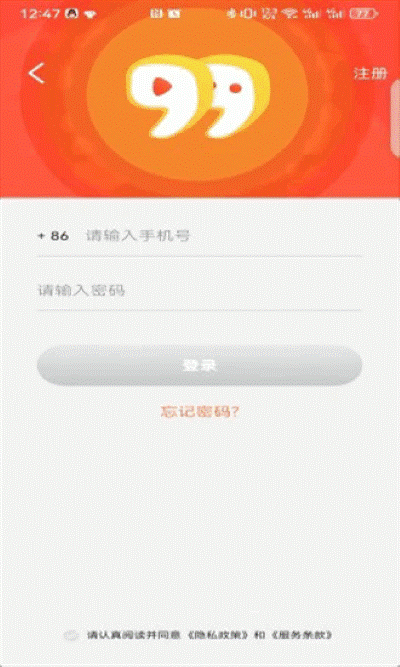This screenshot has width=400, height=667.
Task: Open the 《服务条款》 terms of service link
Action: pos(302,636)
